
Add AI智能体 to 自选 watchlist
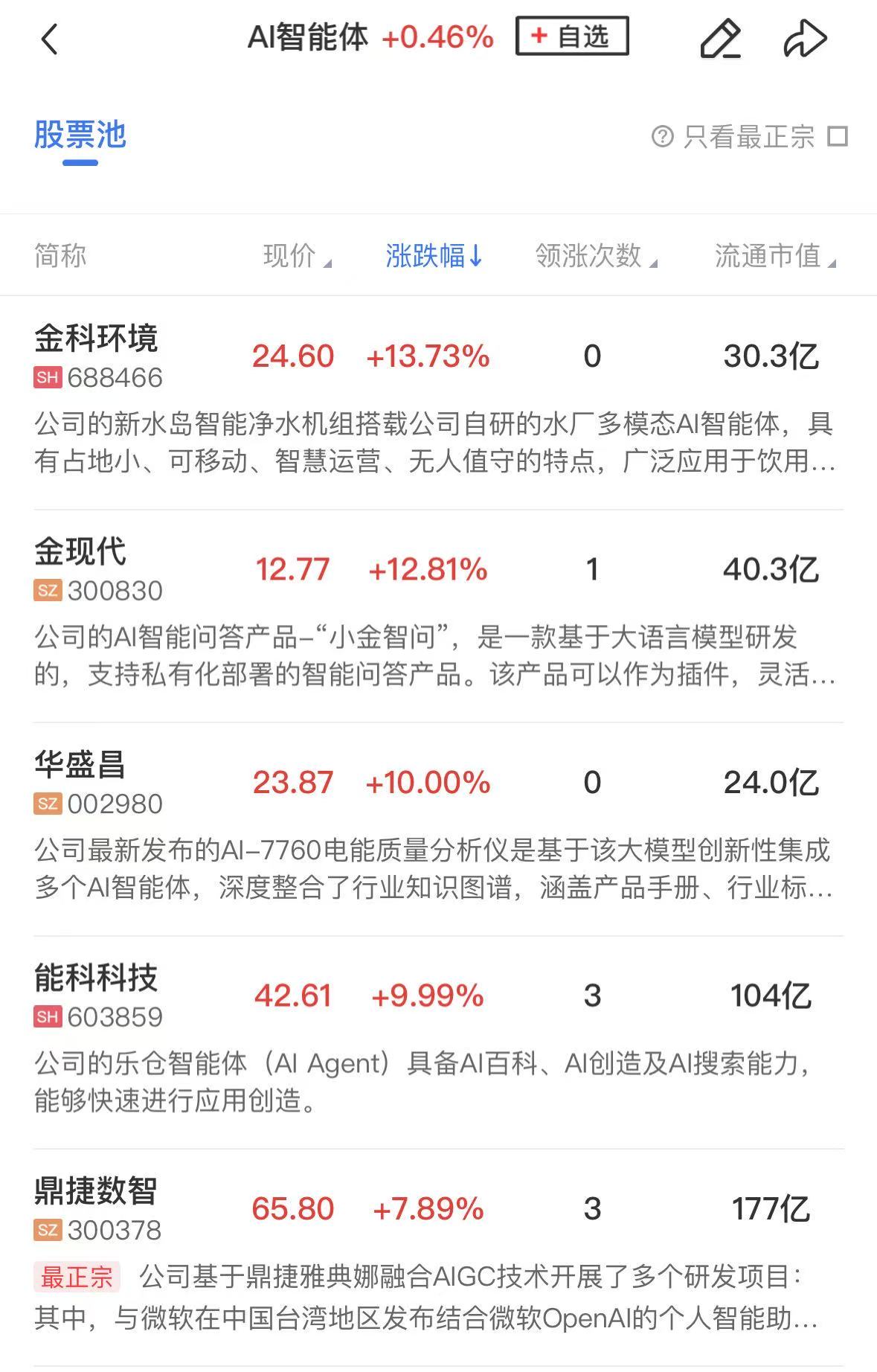(571, 36)
